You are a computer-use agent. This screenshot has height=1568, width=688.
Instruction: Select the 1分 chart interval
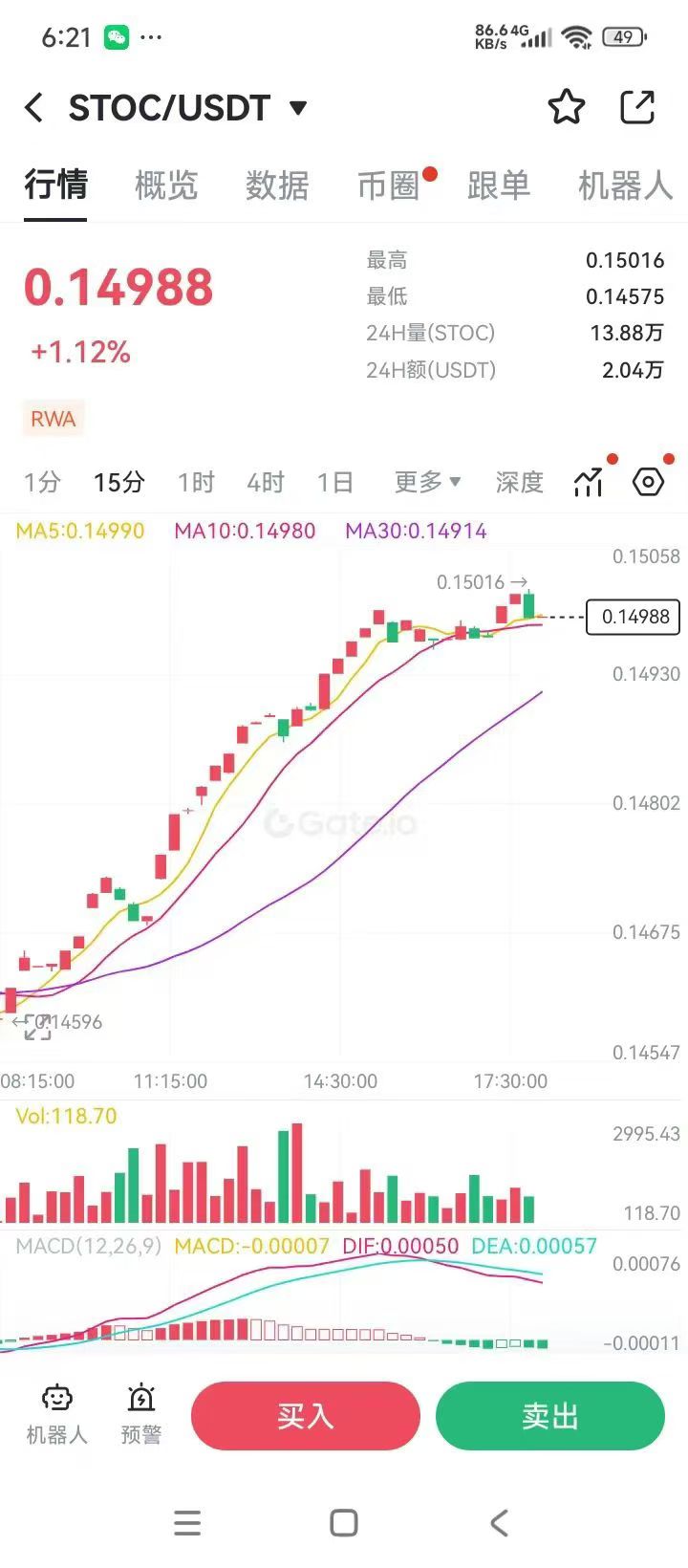tap(42, 482)
